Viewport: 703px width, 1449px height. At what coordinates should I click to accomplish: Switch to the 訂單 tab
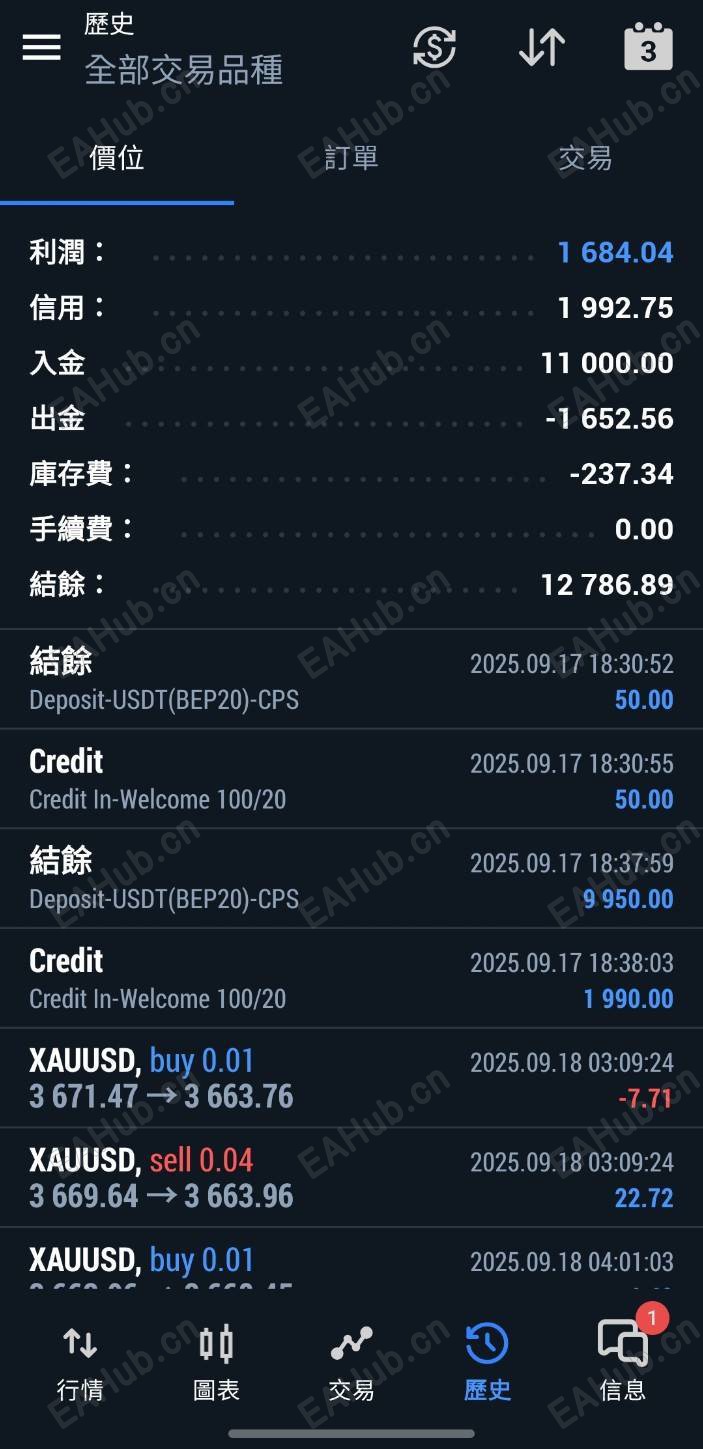pyautogui.click(x=351, y=158)
